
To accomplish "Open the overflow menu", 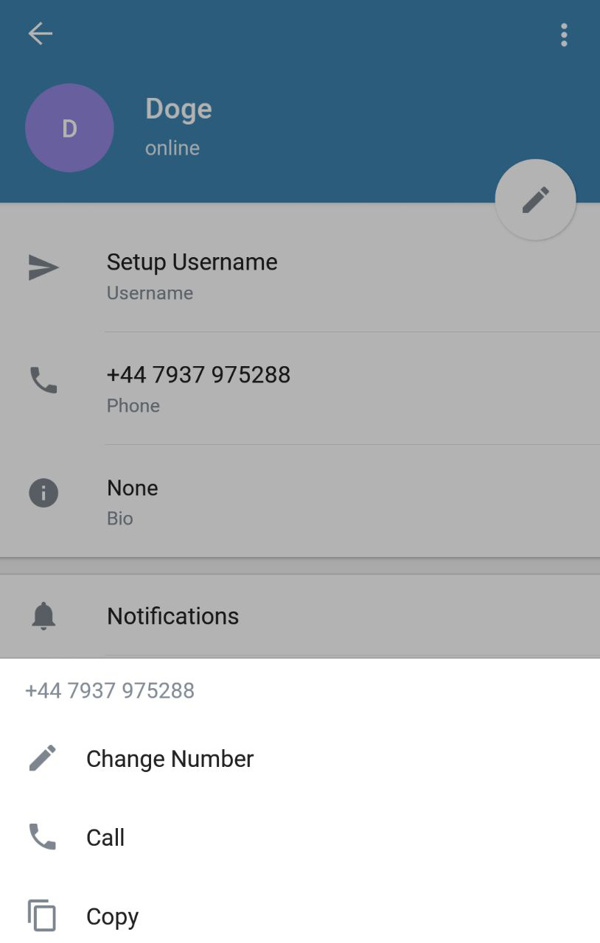I will click(564, 35).
